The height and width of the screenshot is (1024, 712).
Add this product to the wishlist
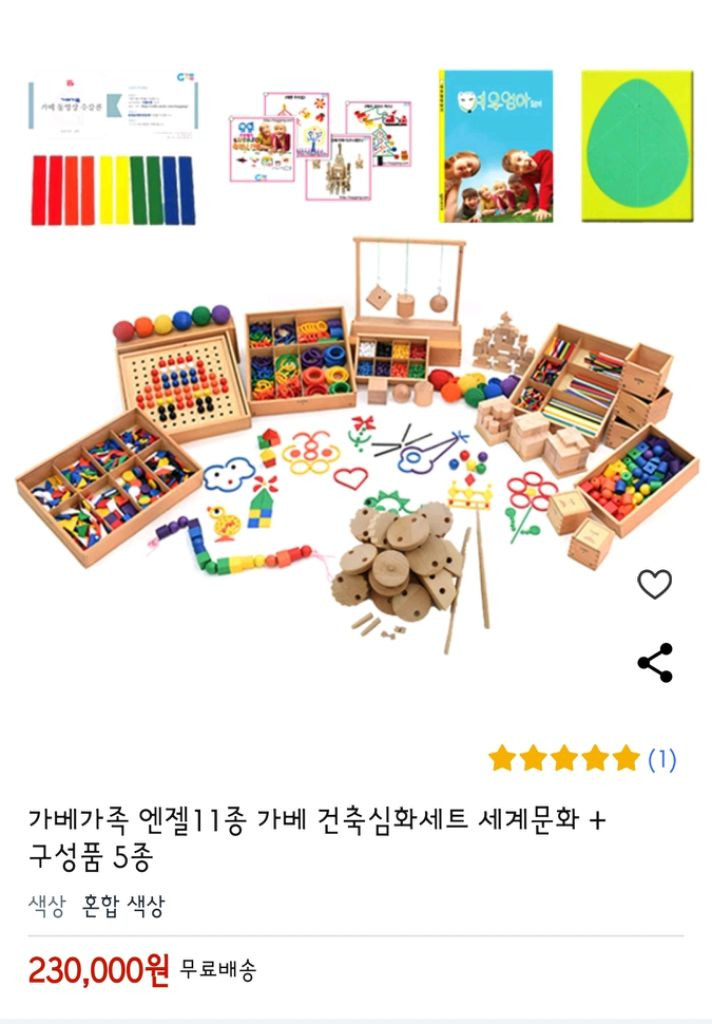(x=655, y=583)
